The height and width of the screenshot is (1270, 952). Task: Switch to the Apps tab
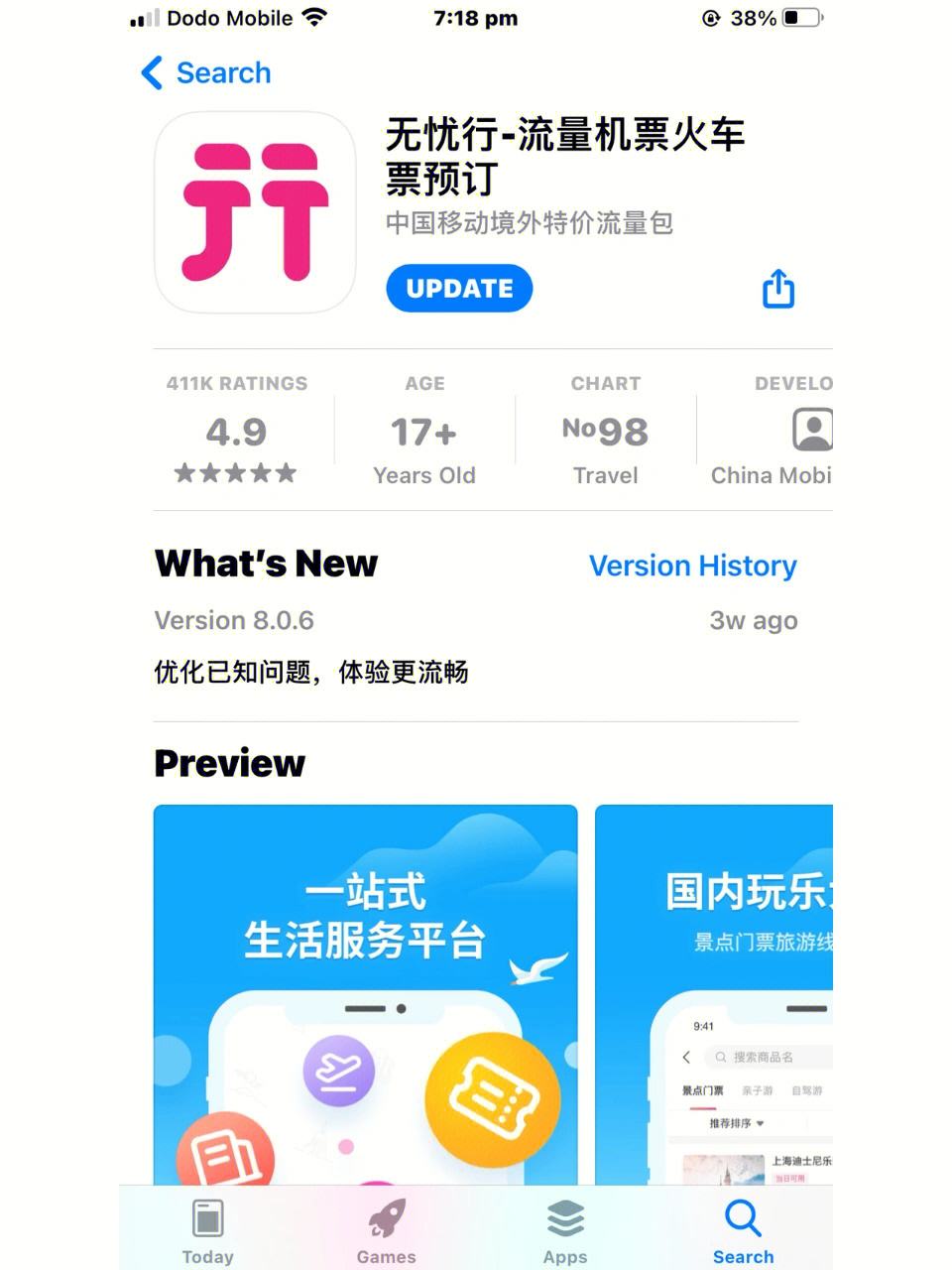tap(565, 1230)
